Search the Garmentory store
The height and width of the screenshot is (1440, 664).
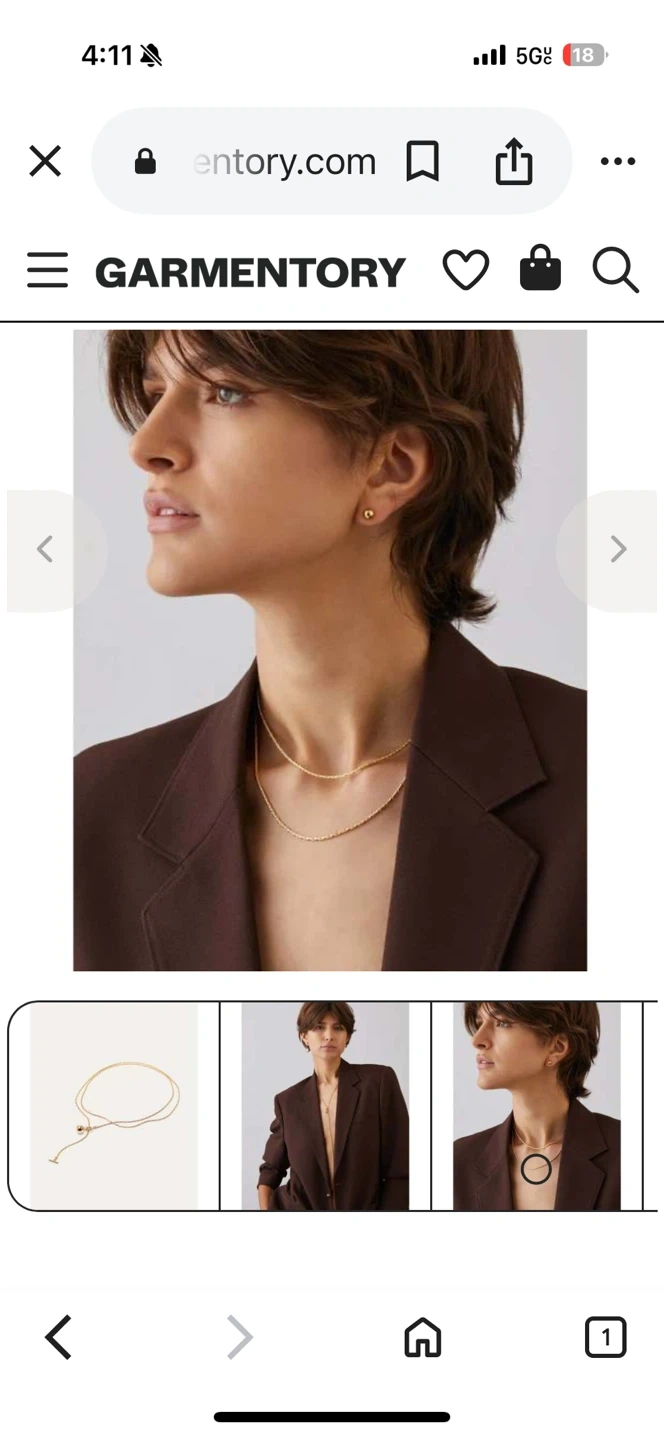click(x=615, y=271)
